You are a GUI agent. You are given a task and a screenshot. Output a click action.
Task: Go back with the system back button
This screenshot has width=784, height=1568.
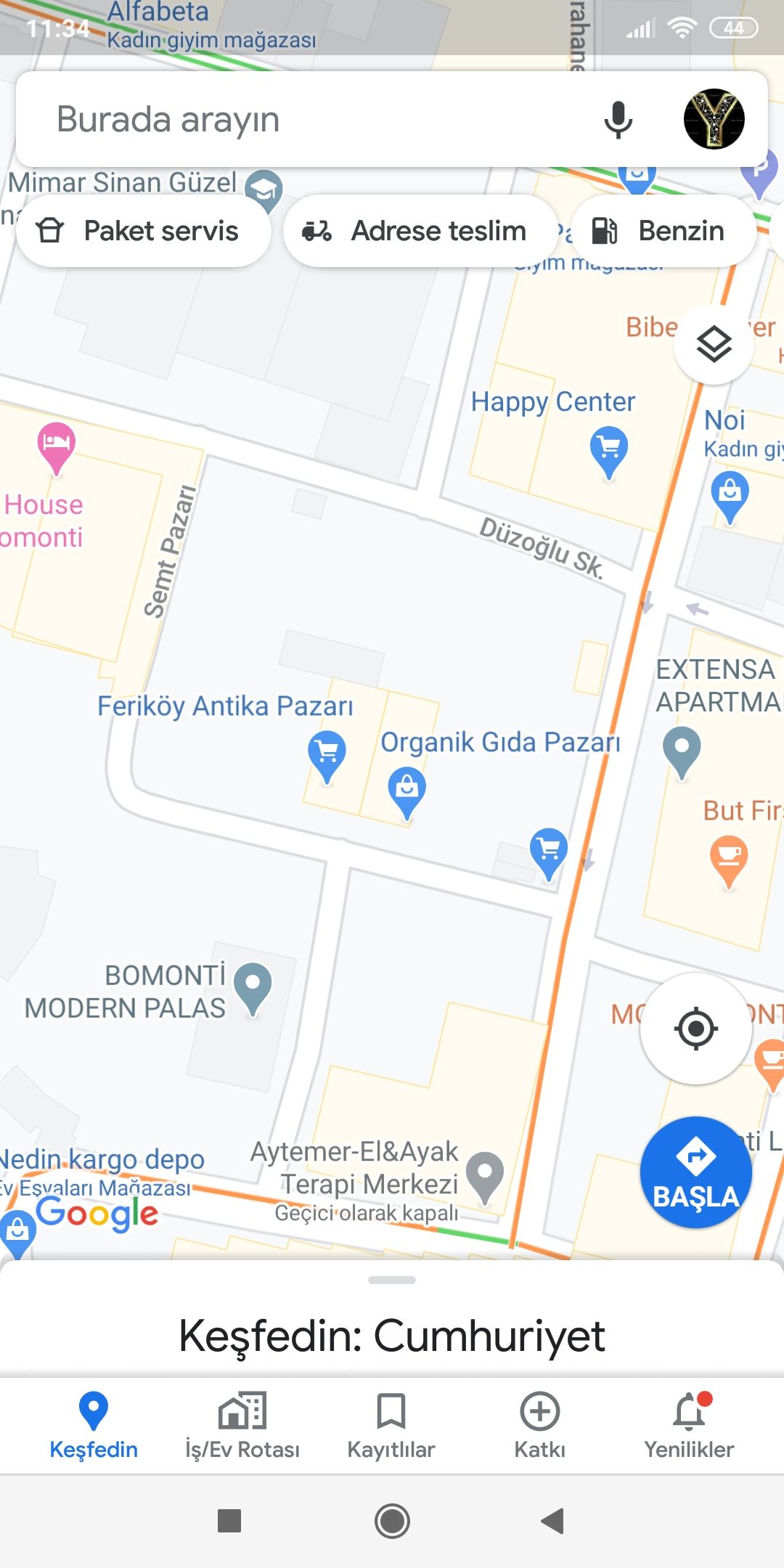click(x=553, y=1520)
